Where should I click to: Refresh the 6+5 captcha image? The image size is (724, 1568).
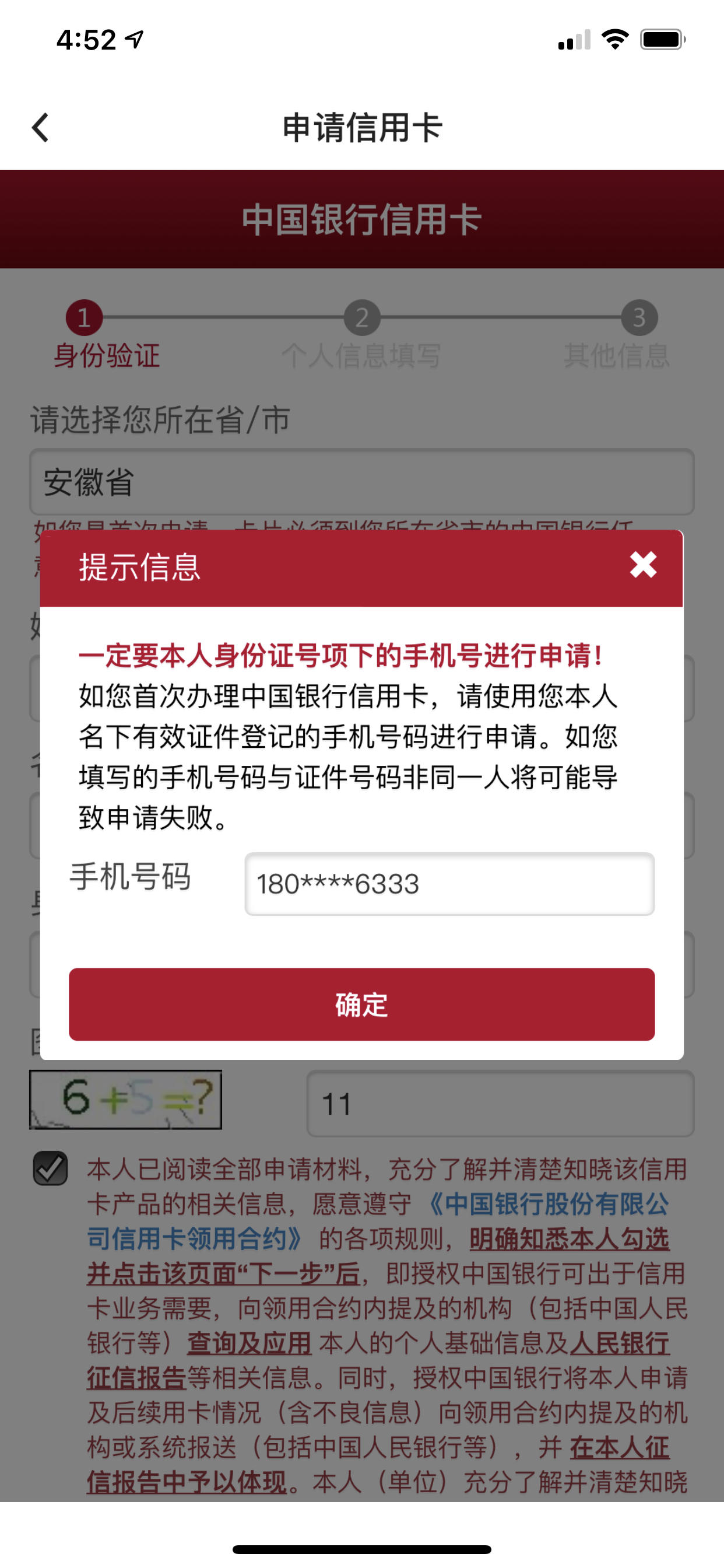(x=125, y=1100)
